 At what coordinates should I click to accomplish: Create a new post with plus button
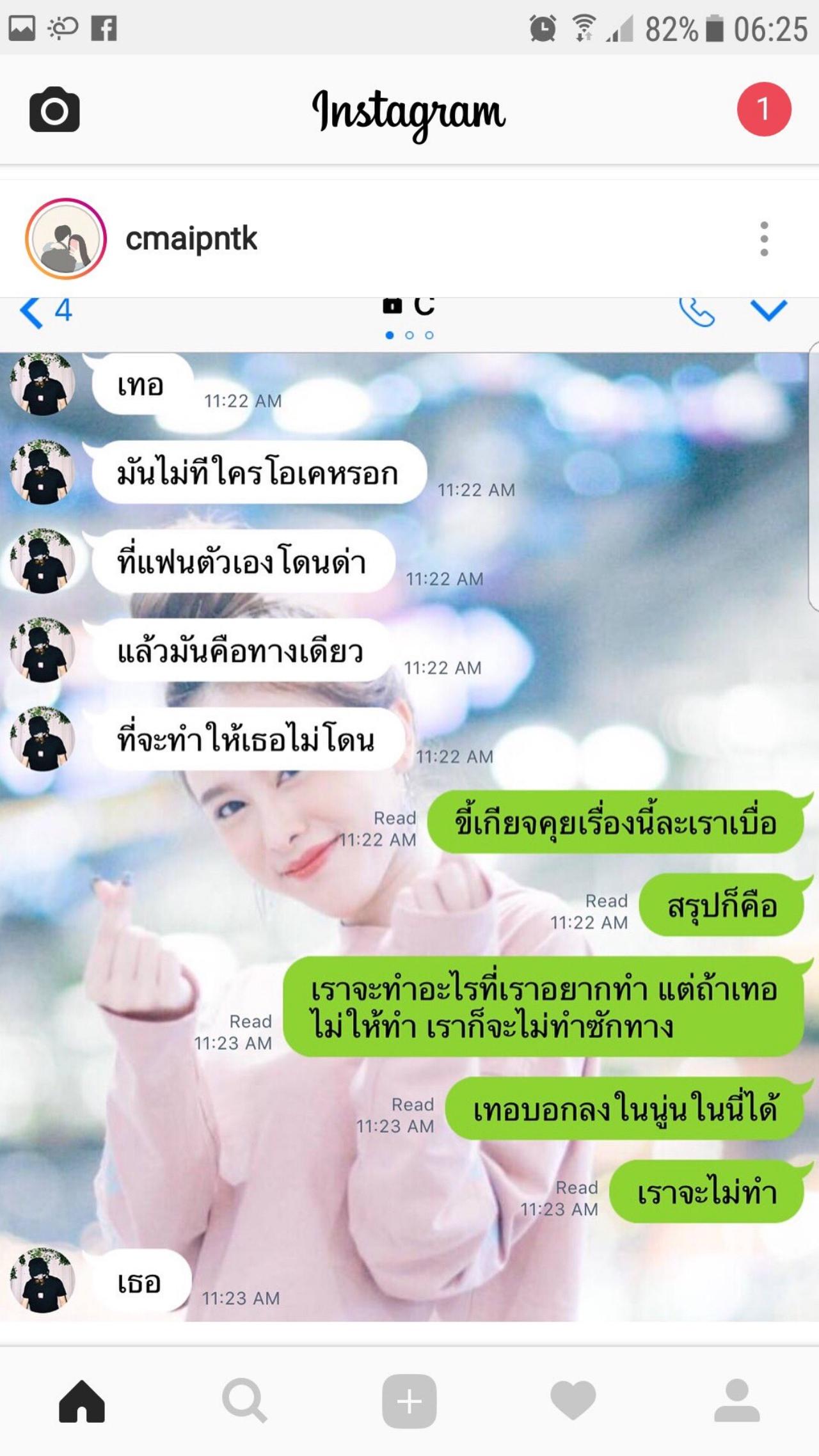pos(409,1401)
